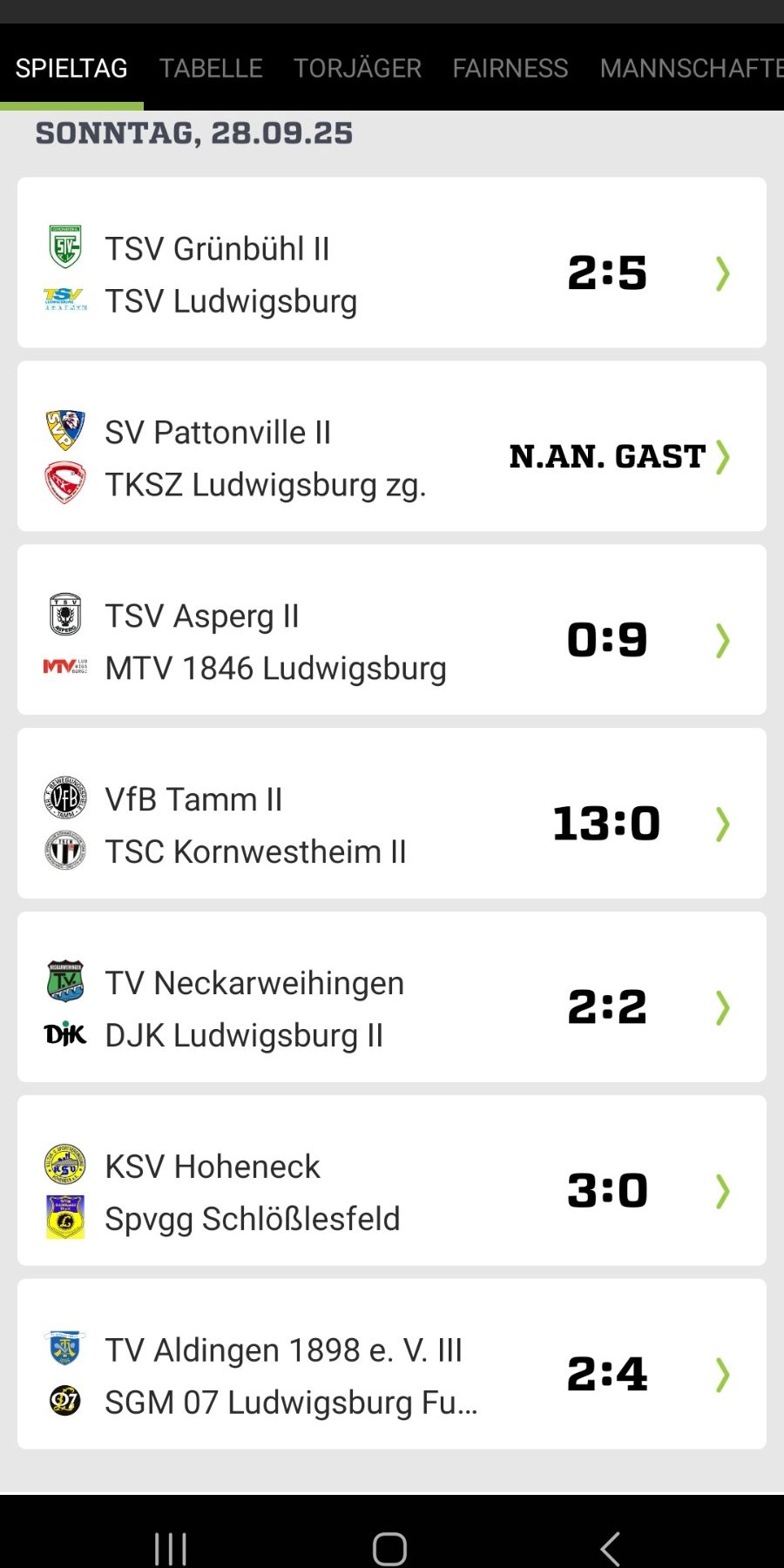This screenshot has width=784, height=1568.
Task: Go to the Mannschaften tab
Action: coord(691,68)
